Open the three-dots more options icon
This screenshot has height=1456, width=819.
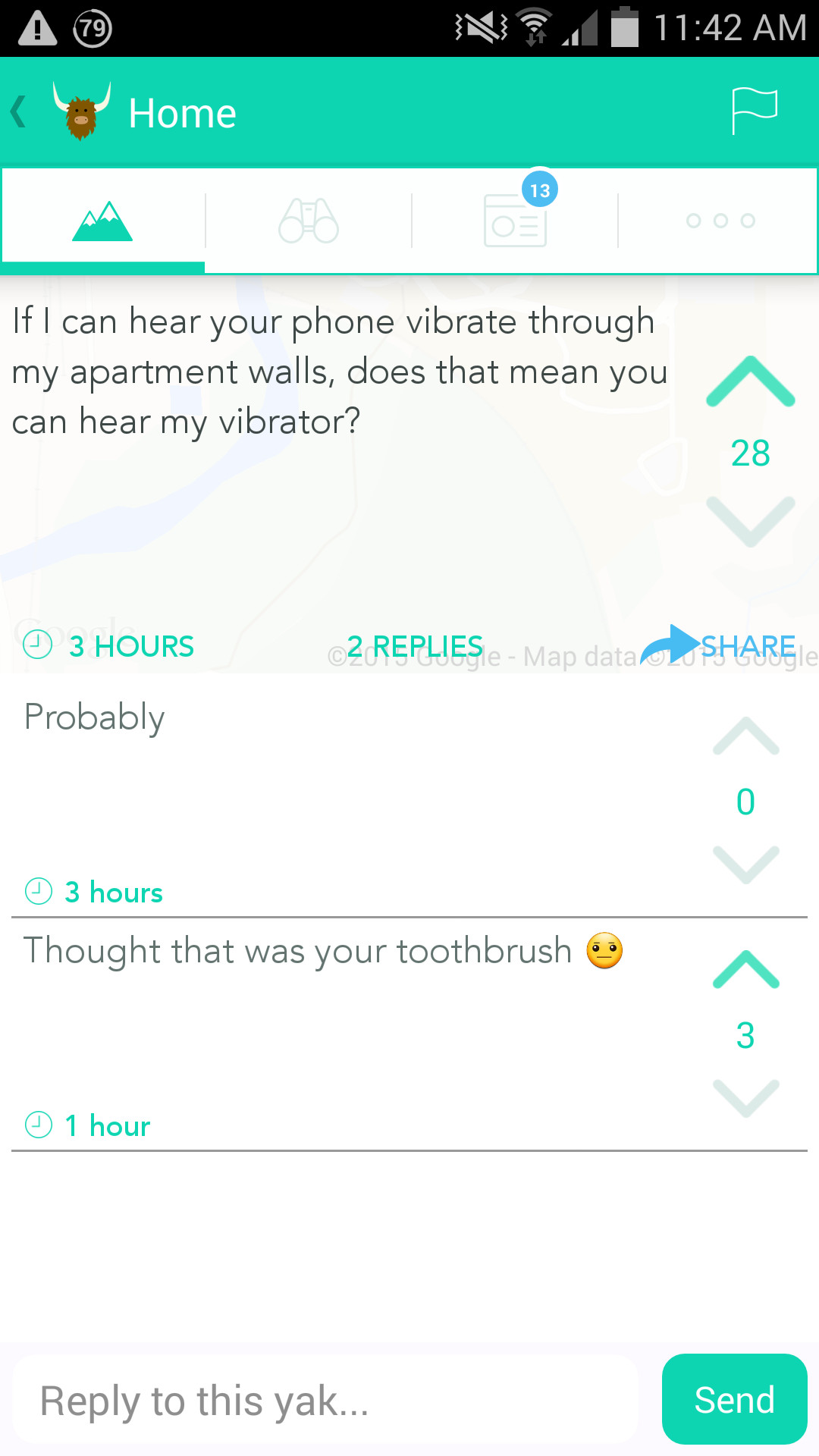718,221
